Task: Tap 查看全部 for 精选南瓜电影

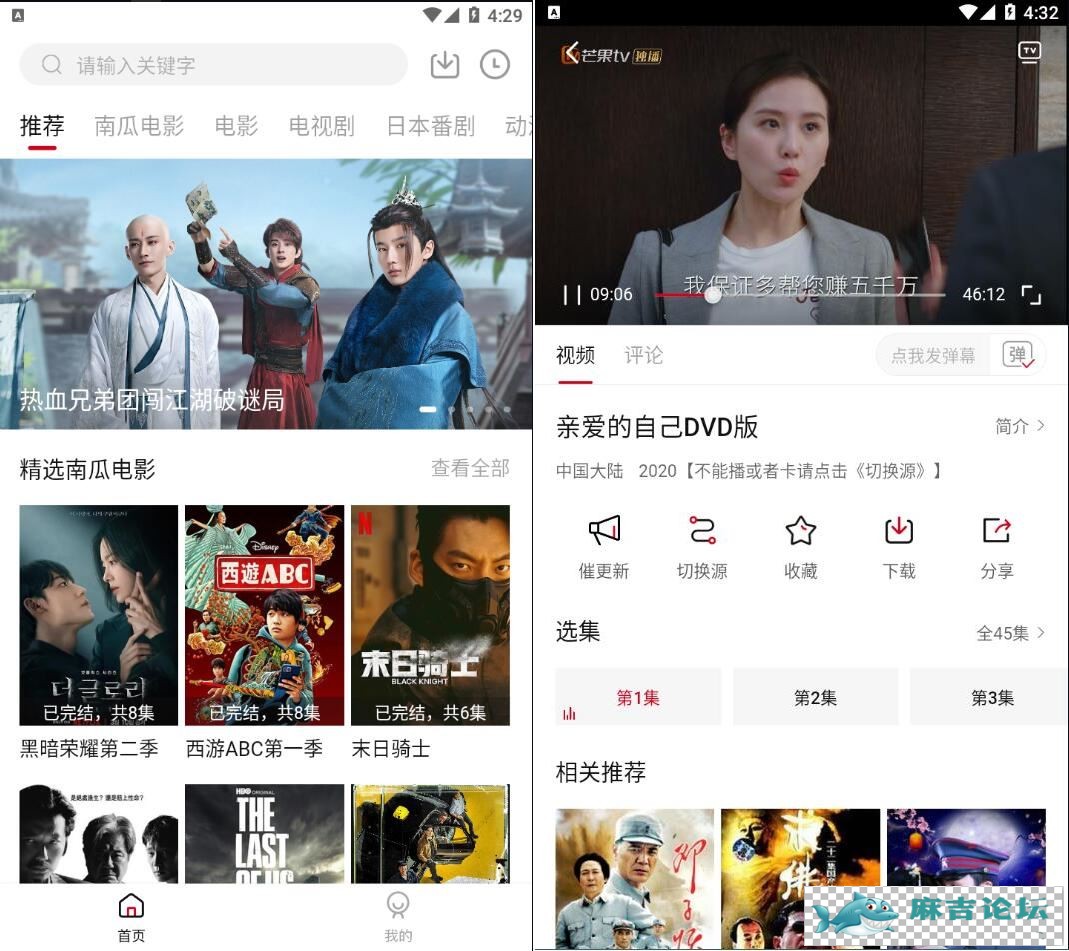Action: tap(470, 468)
